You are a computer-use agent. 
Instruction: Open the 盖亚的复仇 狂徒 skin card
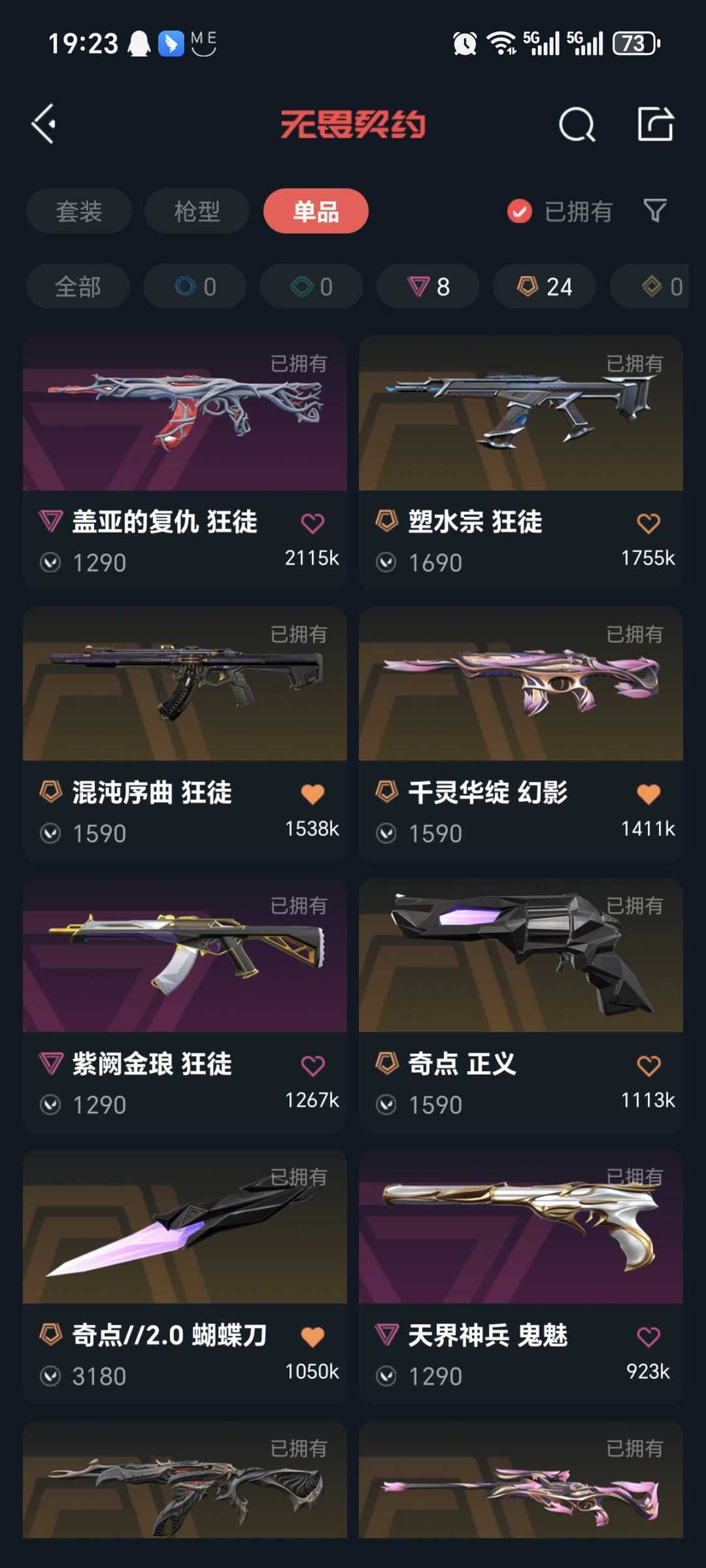(185, 462)
